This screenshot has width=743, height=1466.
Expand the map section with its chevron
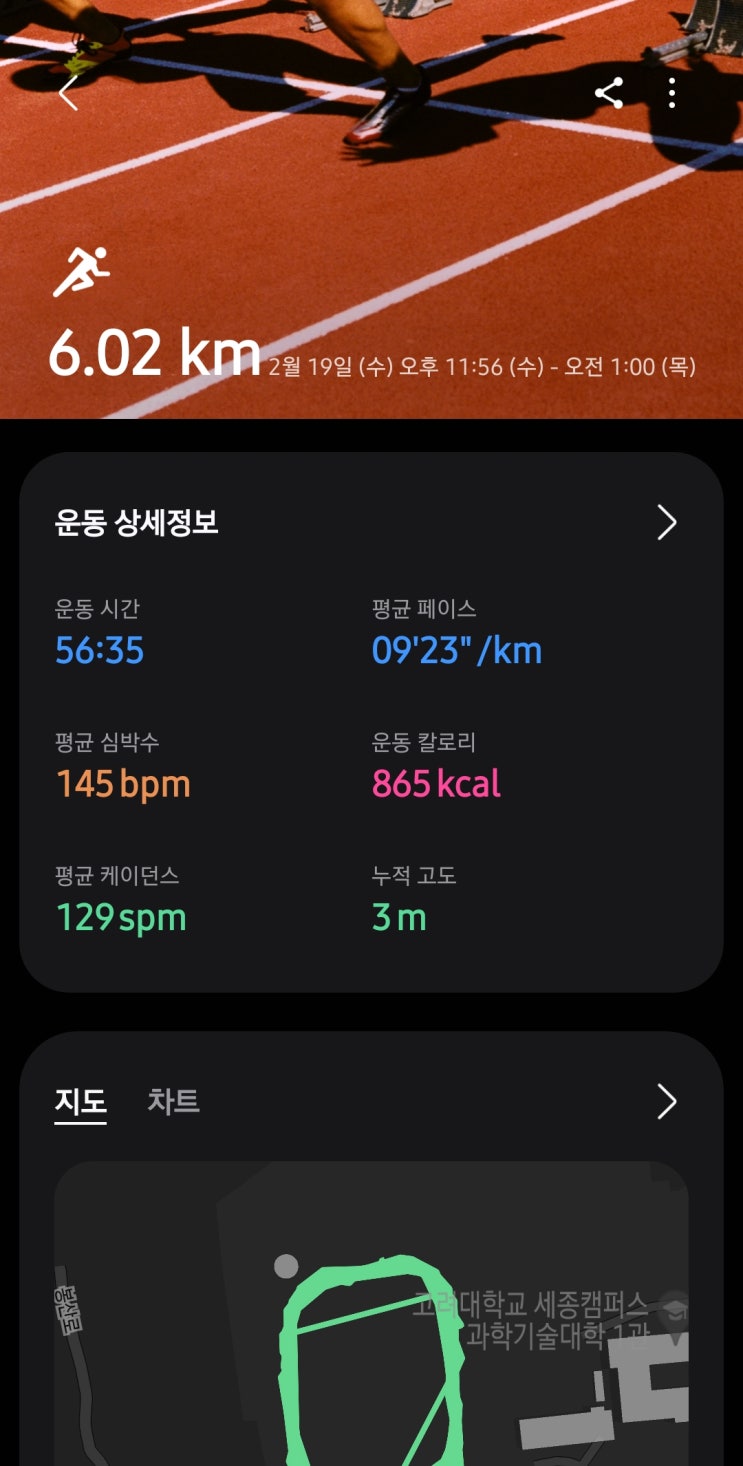(666, 1102)
